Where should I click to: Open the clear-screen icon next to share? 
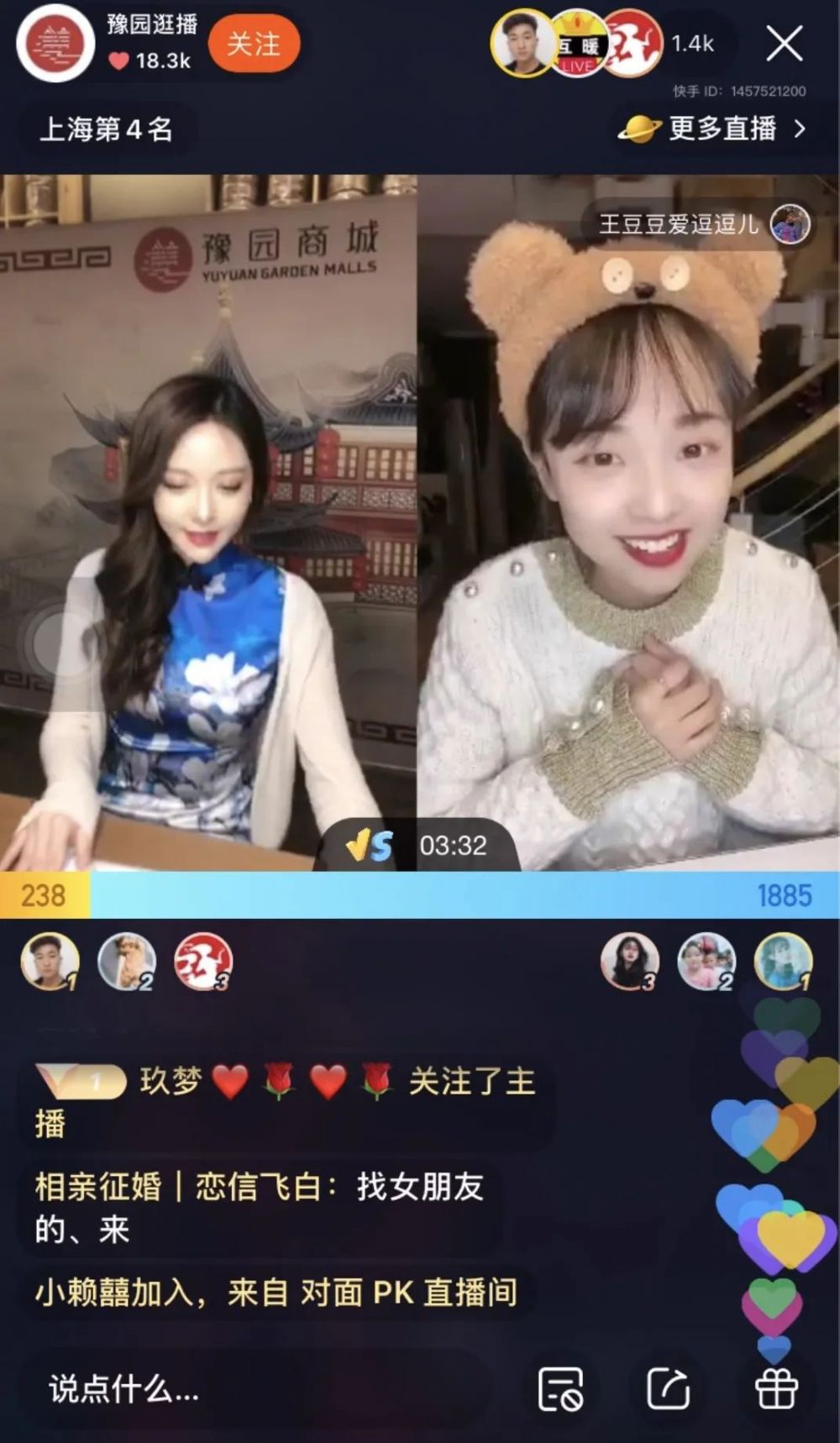coord(560,1389)
